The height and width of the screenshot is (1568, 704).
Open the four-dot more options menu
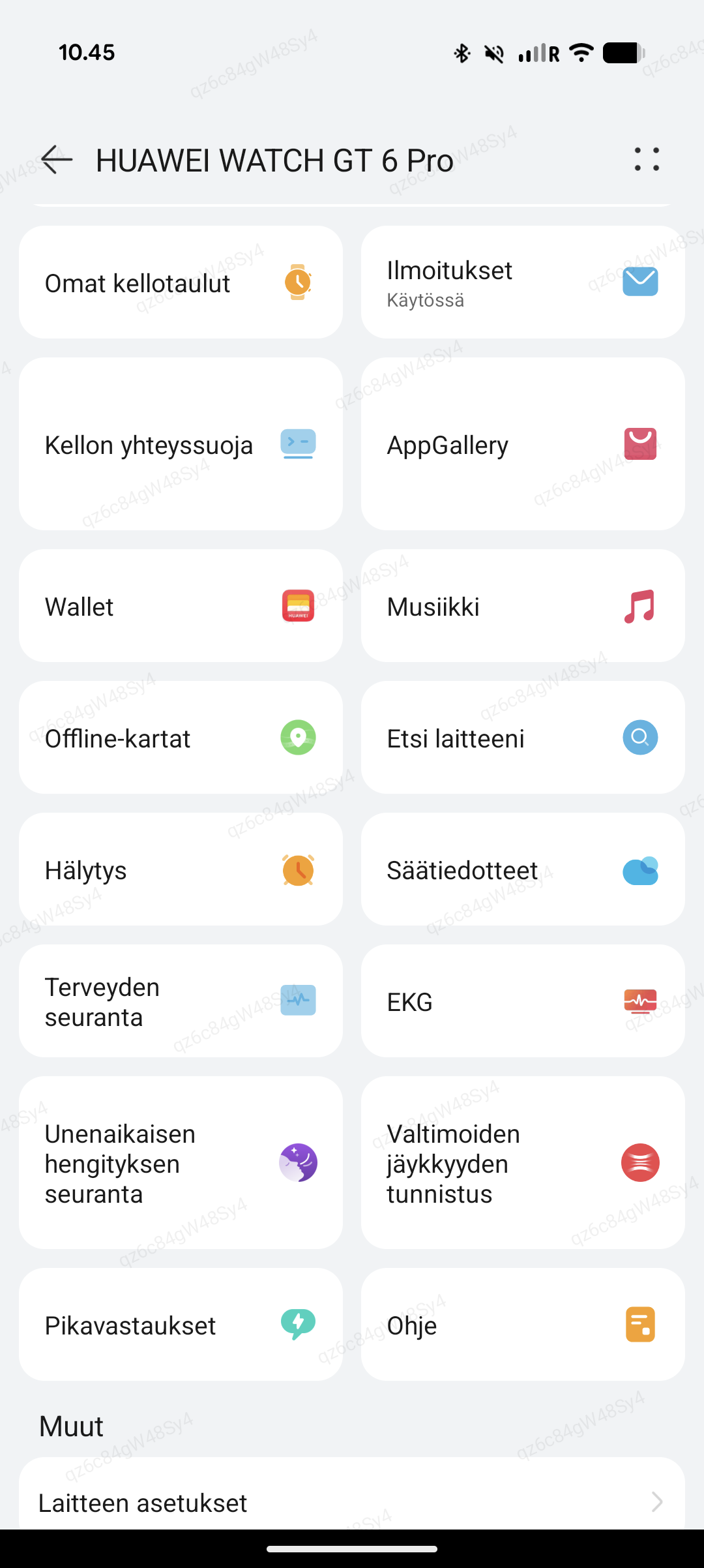[x=647, y=160]
